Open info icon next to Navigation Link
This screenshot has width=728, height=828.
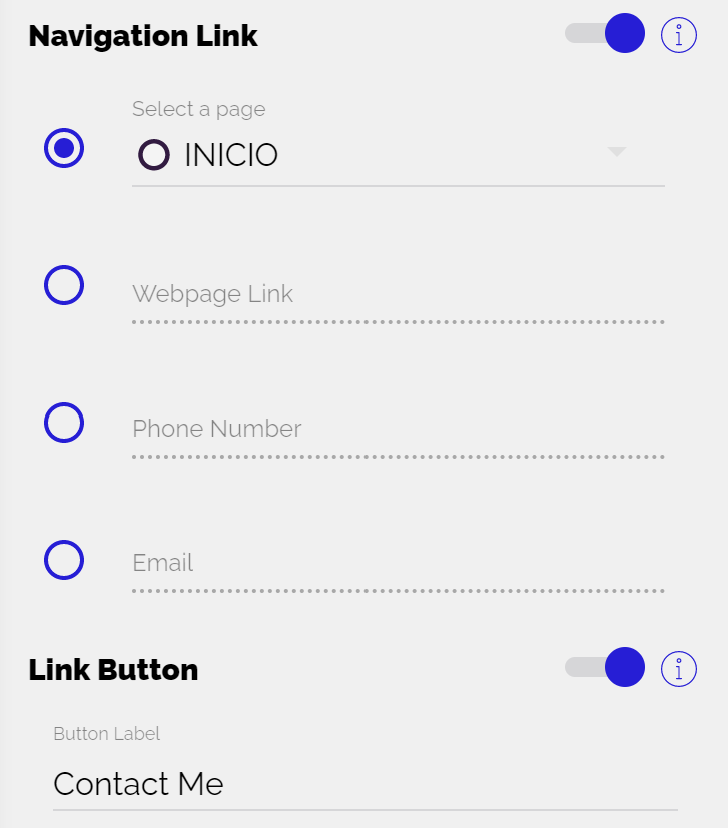(x=679, y=35)
